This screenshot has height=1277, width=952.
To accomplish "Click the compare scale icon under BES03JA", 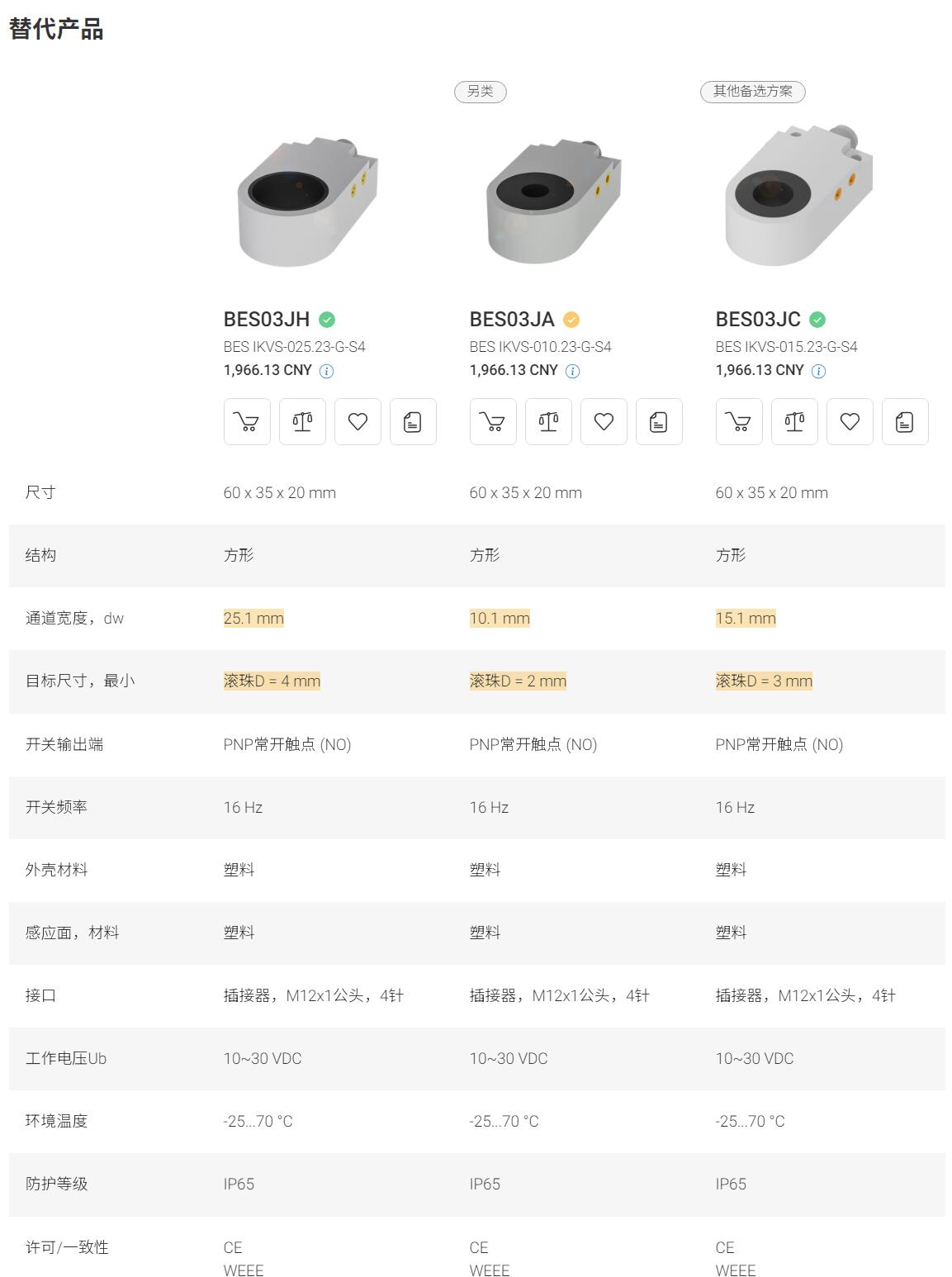I will point(547,421).
